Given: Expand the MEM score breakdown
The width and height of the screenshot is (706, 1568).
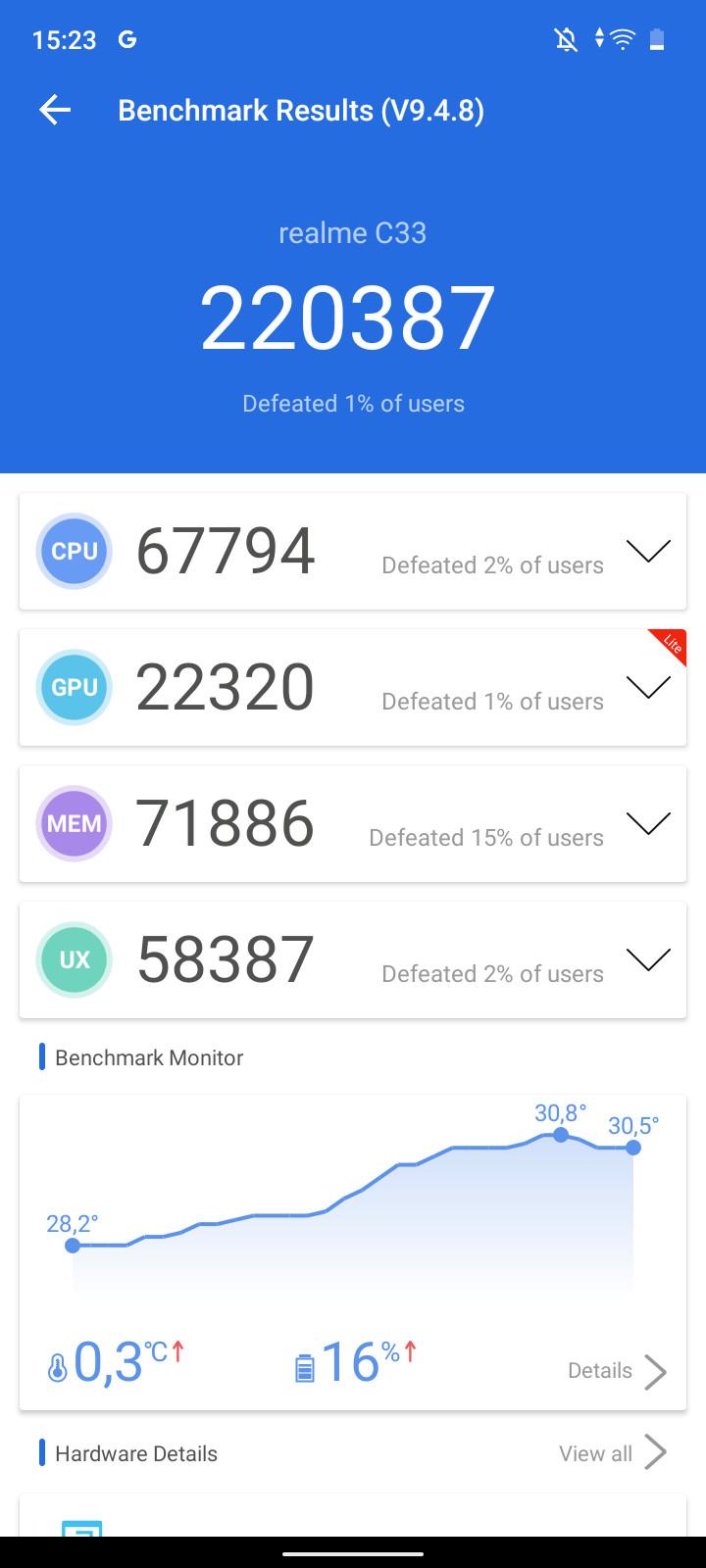Looking at the screenshot, I should (648, 823).
